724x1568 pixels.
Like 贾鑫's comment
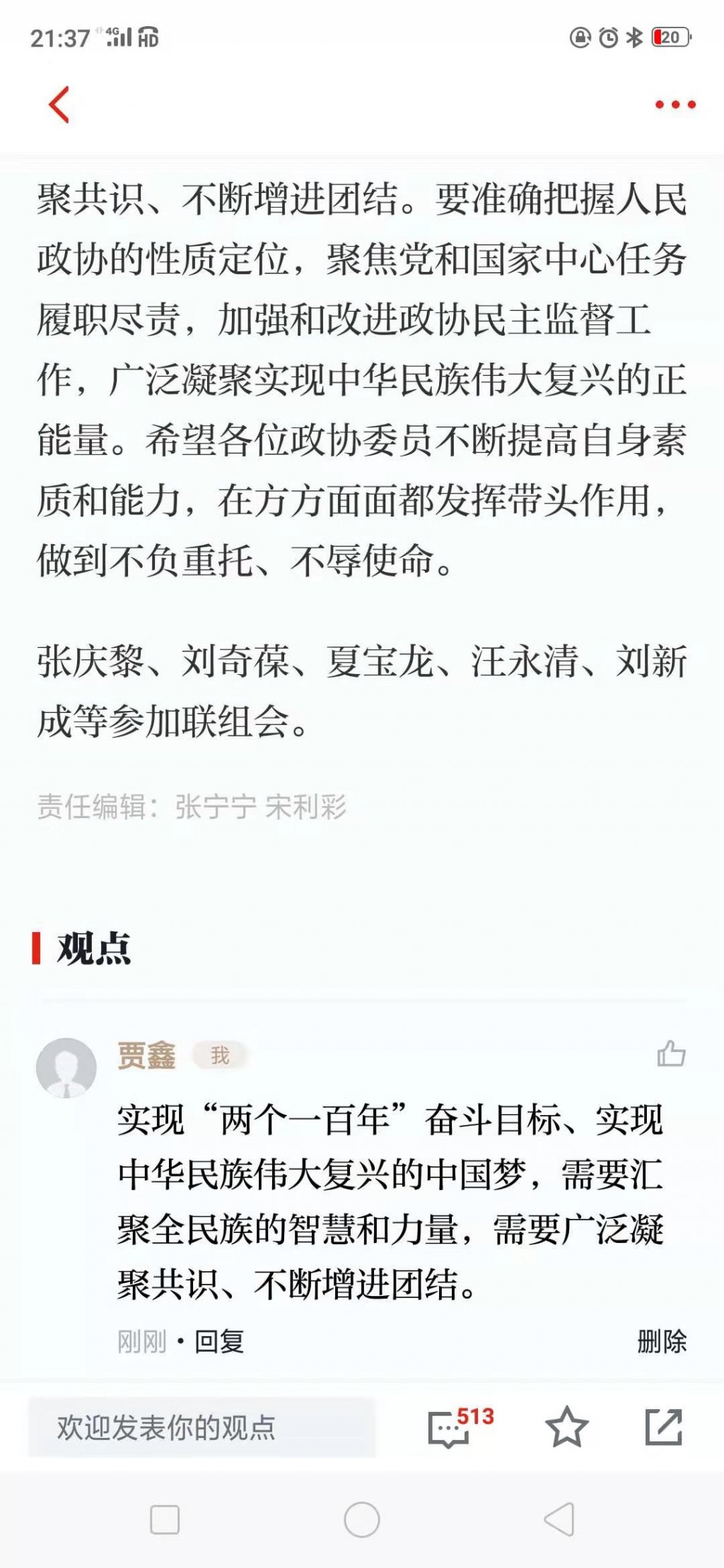click(x=670, y=1054)
